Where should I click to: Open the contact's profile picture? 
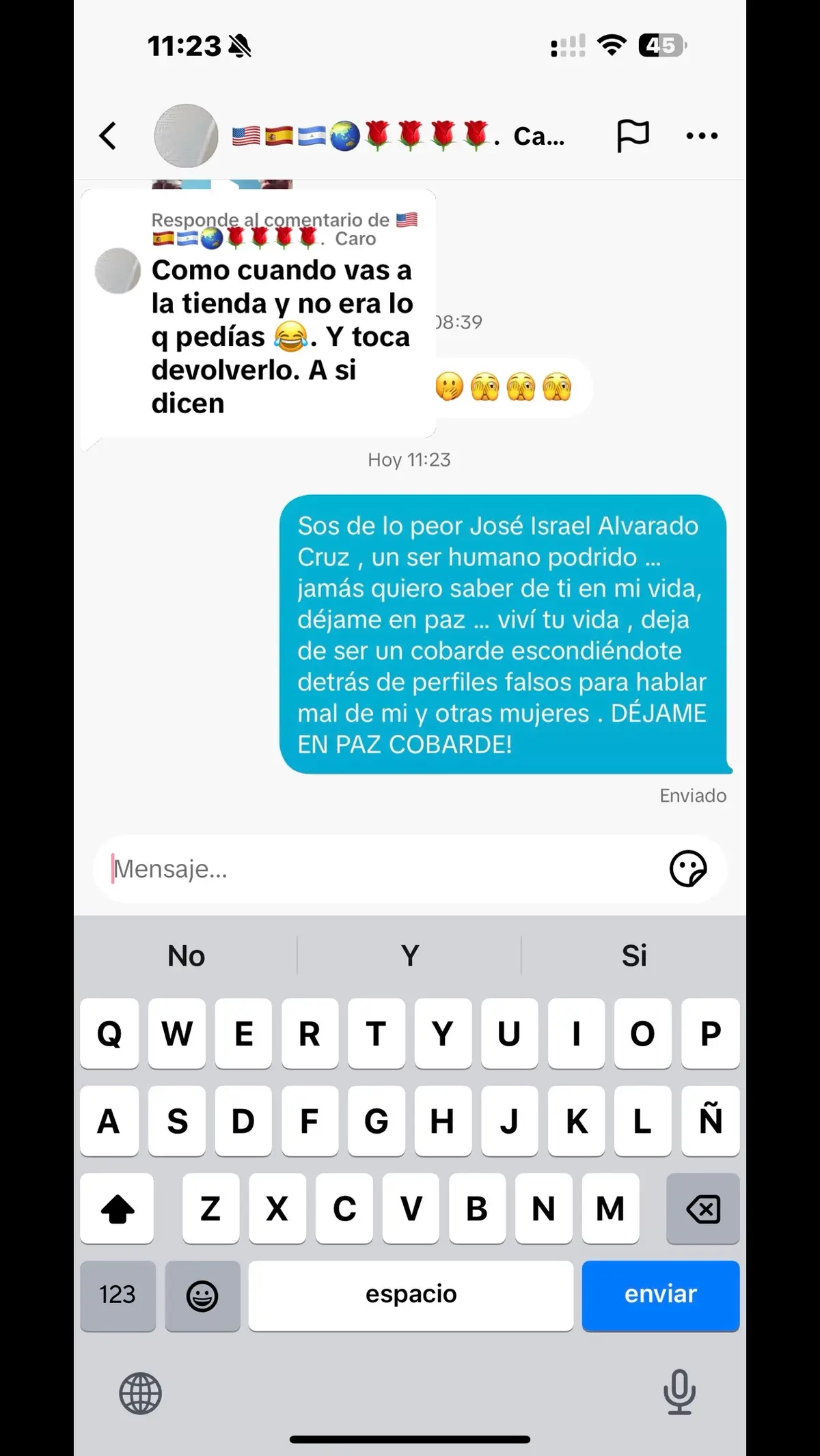coord(186,136)
